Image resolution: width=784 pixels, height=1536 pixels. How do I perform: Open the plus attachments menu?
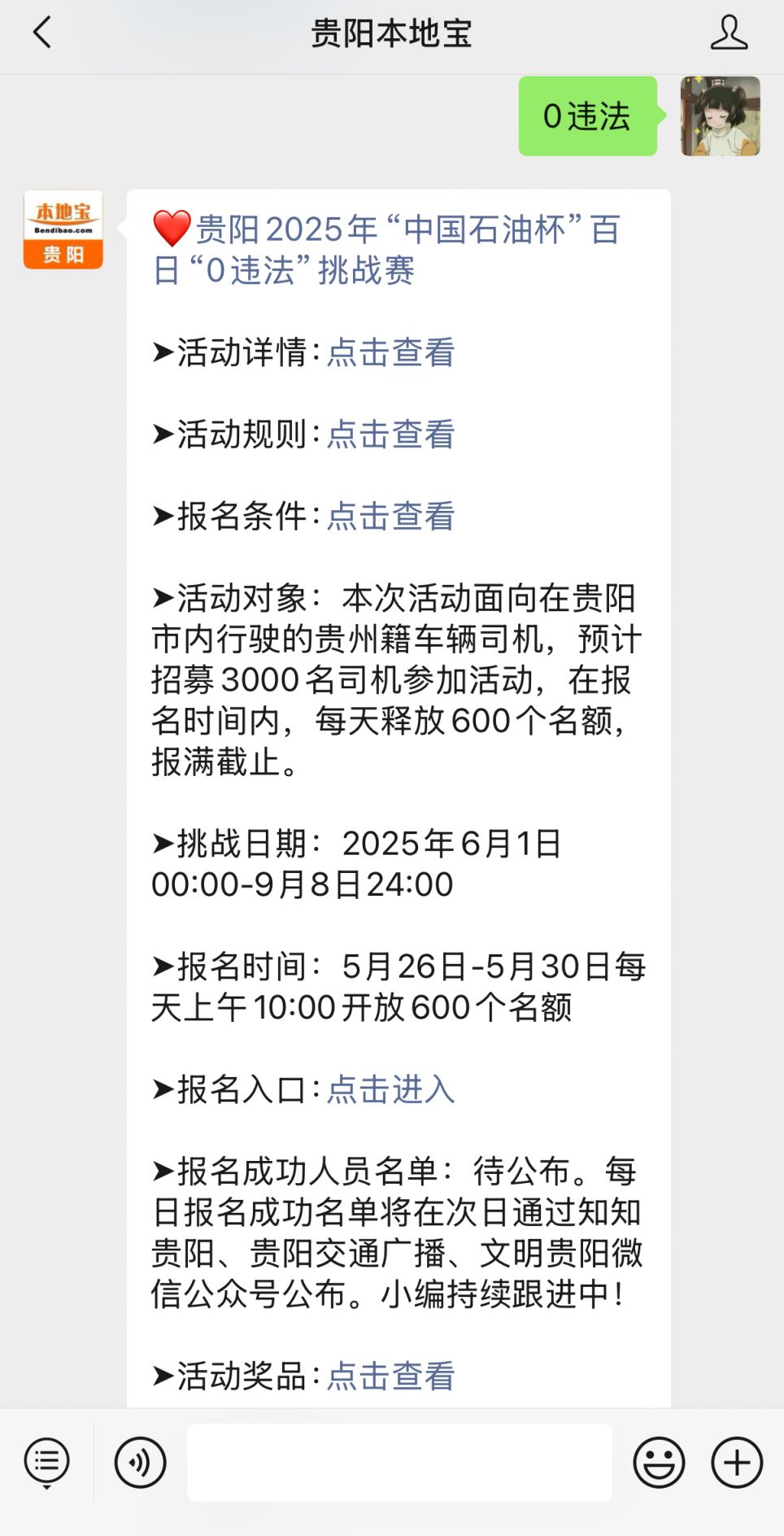(x=737, y=1463)
